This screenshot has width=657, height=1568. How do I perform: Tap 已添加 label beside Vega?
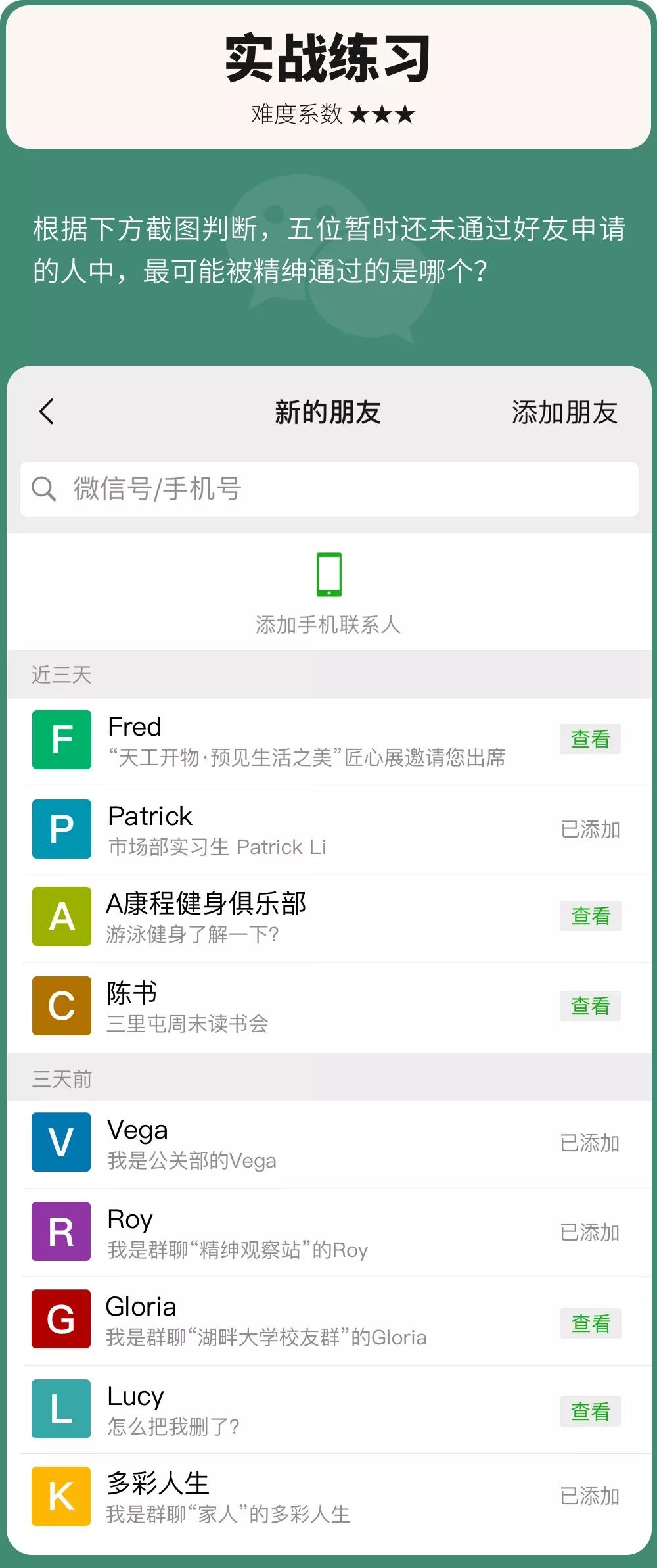590,1143
